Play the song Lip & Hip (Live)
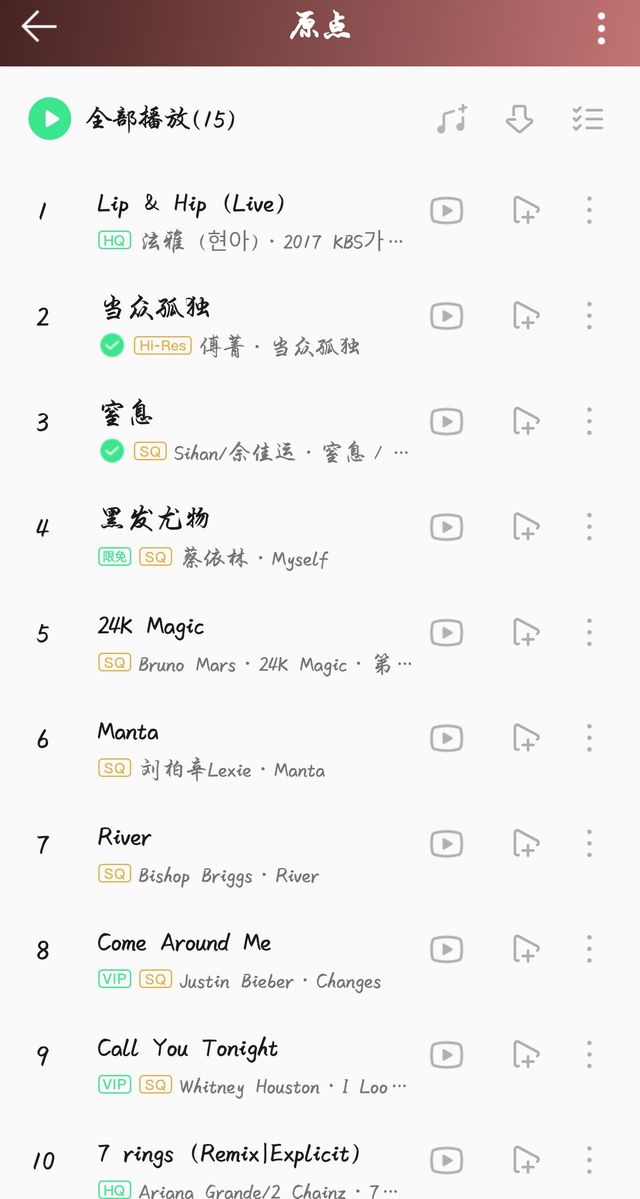The image size is (640, 1199). pyautogui.click(x=190, y=205)
